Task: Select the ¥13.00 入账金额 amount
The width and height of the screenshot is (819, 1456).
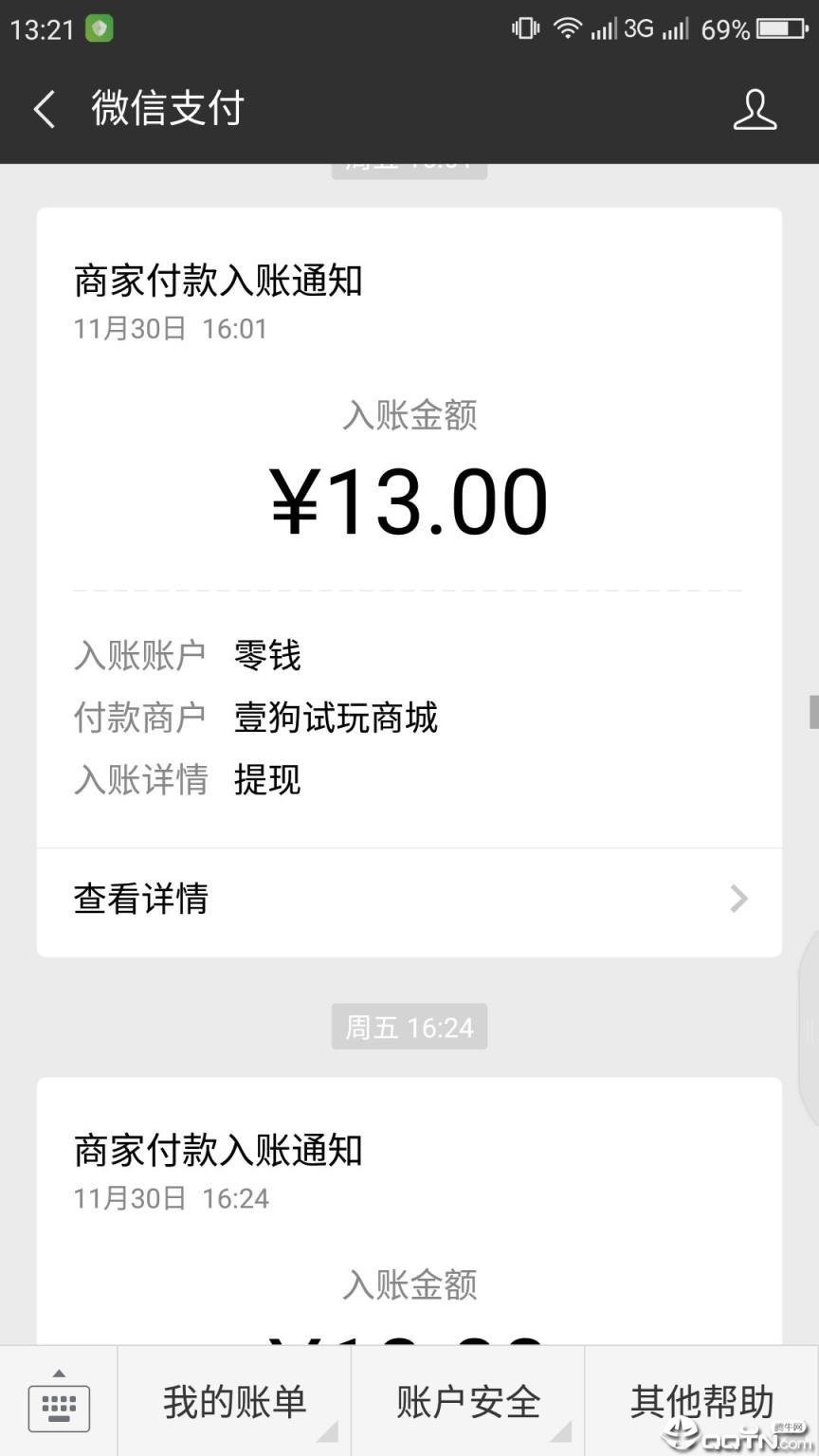Action: [x=409, y=498]
